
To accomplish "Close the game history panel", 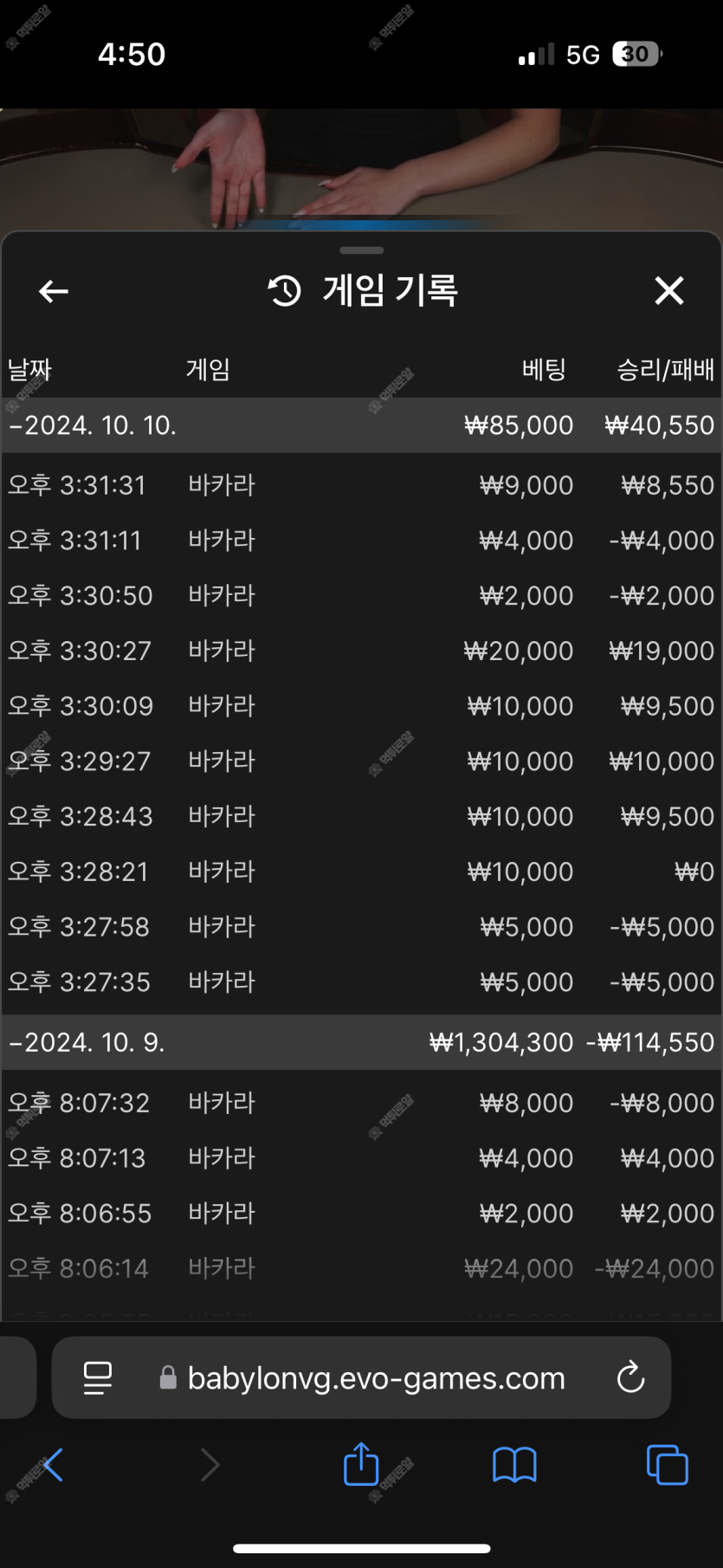I will (x=669, y=291).
